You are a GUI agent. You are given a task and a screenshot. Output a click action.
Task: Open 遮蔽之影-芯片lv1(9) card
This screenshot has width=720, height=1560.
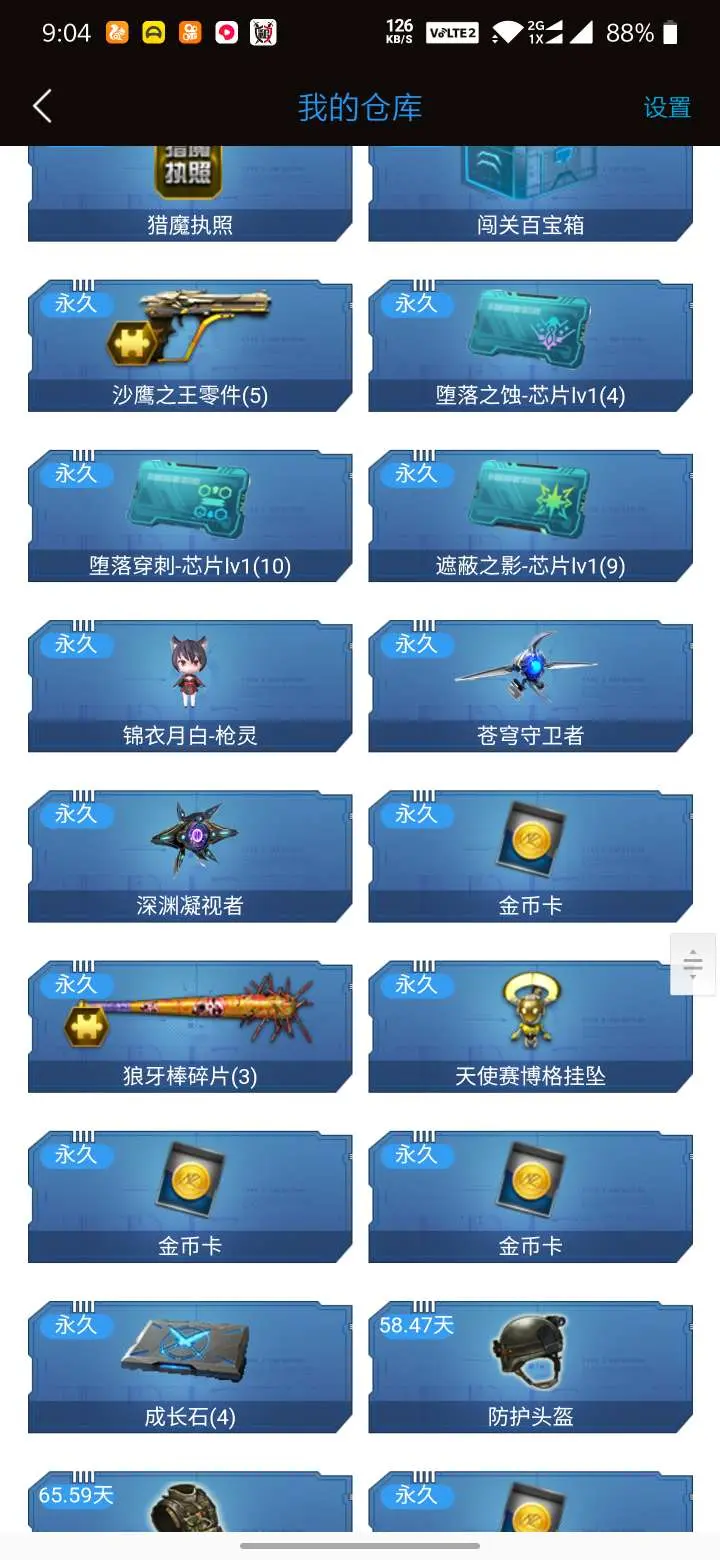[x=531, y=516]
